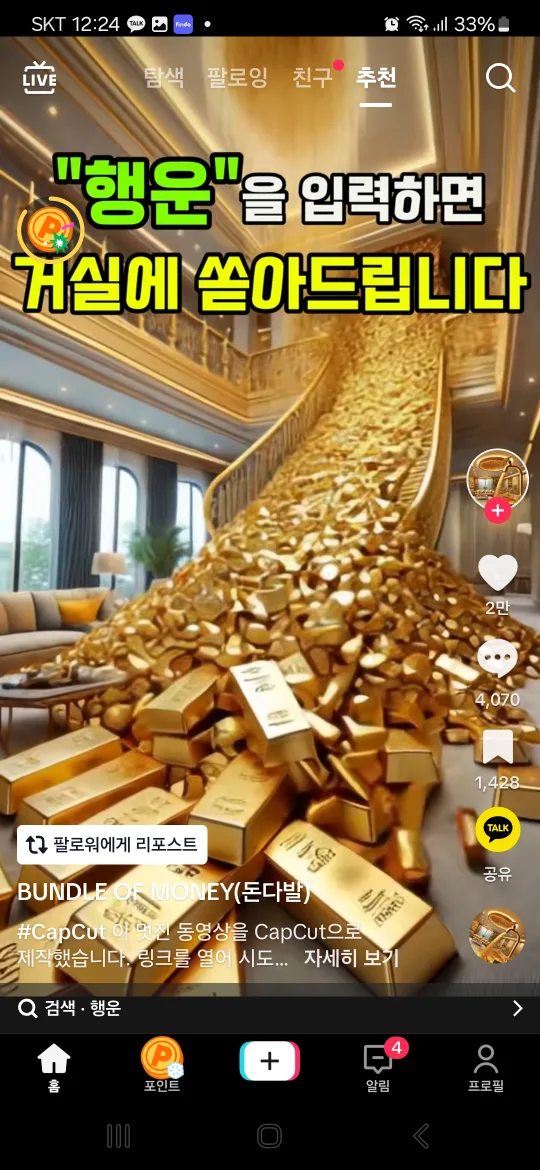Image resolution: width=540 pixels, height=1170 pixels.
Task: Switch to the 친구 tab
Action: coord(313,78)
